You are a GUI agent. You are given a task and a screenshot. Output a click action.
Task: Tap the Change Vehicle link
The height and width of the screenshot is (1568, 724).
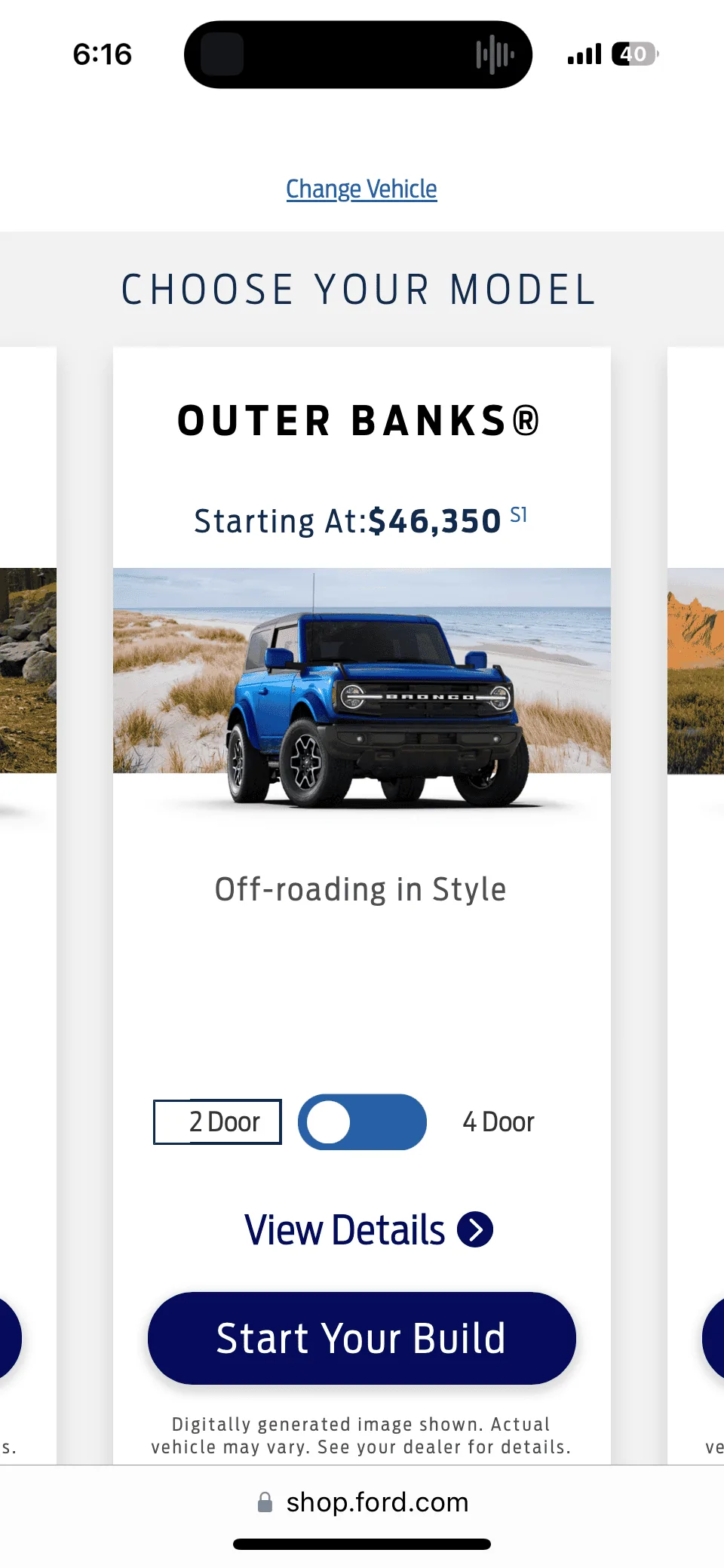(361, 189)
